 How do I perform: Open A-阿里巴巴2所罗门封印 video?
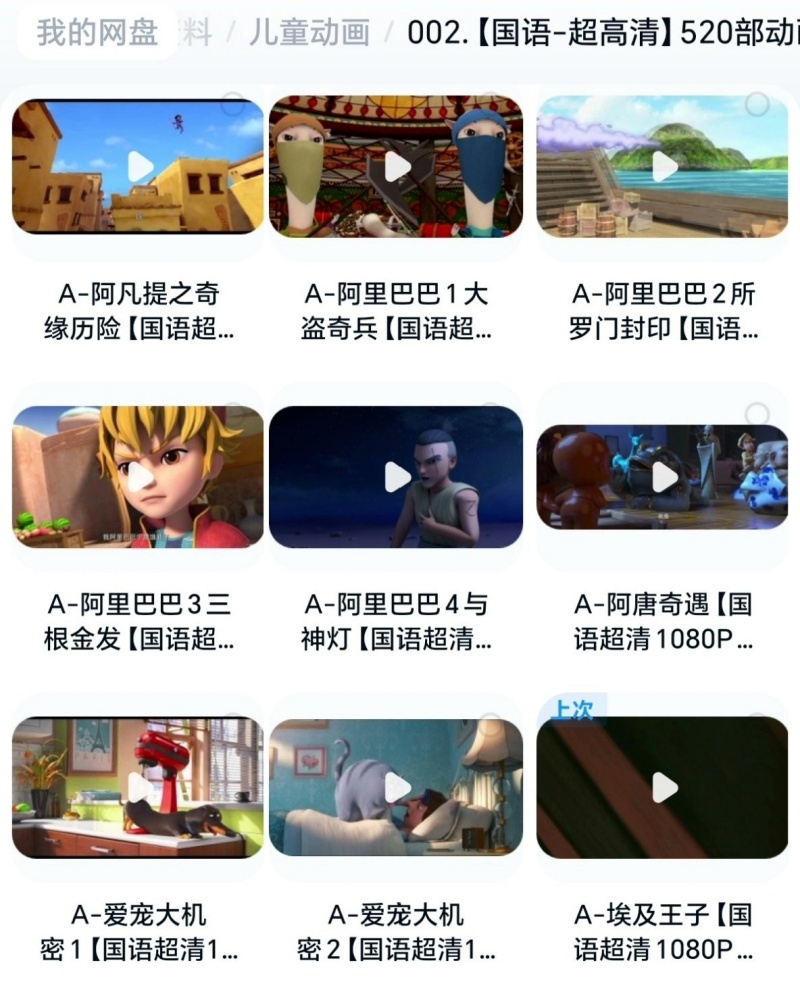(x=663, y=166)
